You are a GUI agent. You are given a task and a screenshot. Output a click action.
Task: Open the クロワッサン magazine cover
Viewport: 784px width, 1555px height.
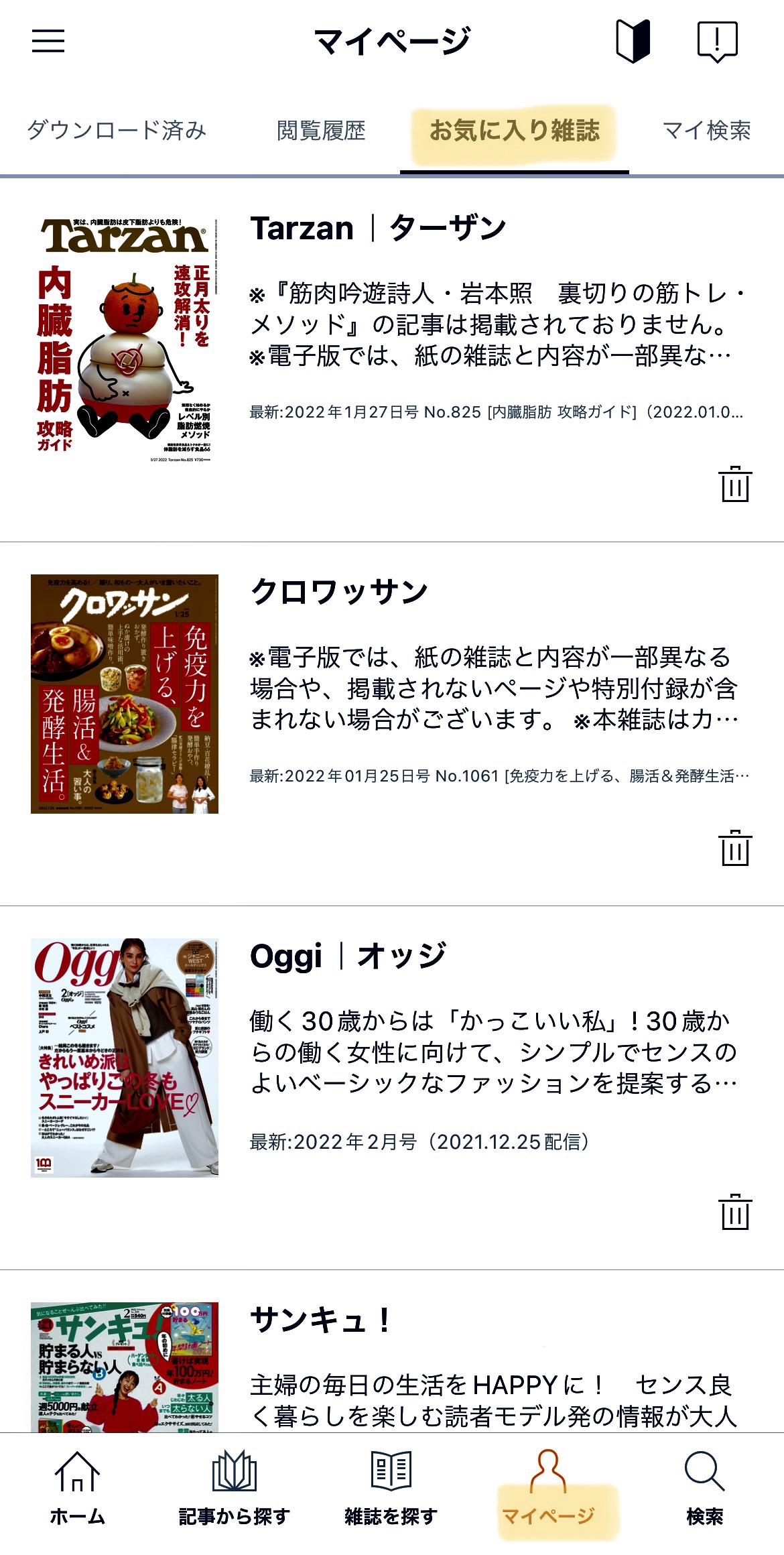coord(125,694)
